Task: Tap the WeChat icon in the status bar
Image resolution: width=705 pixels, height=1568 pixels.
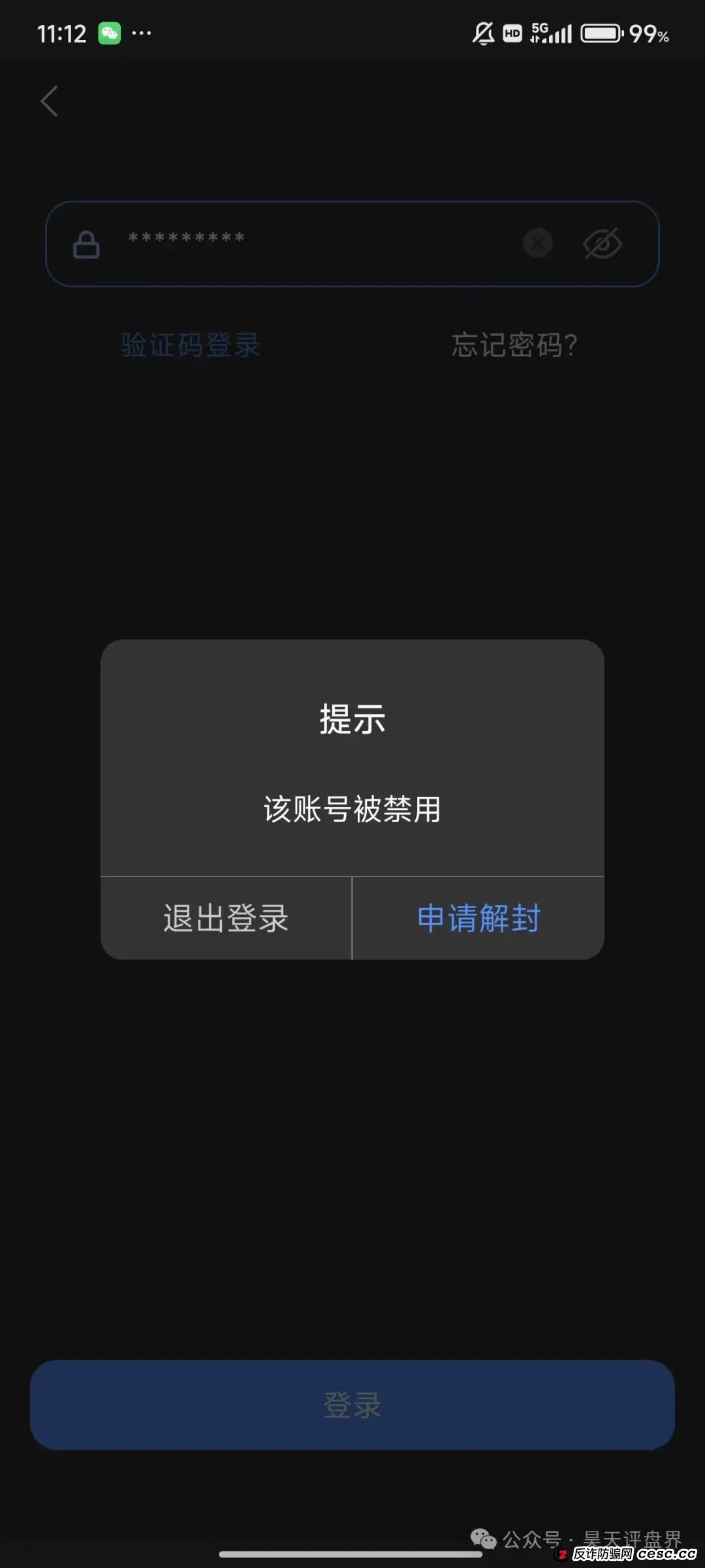Action: point(108,32)
